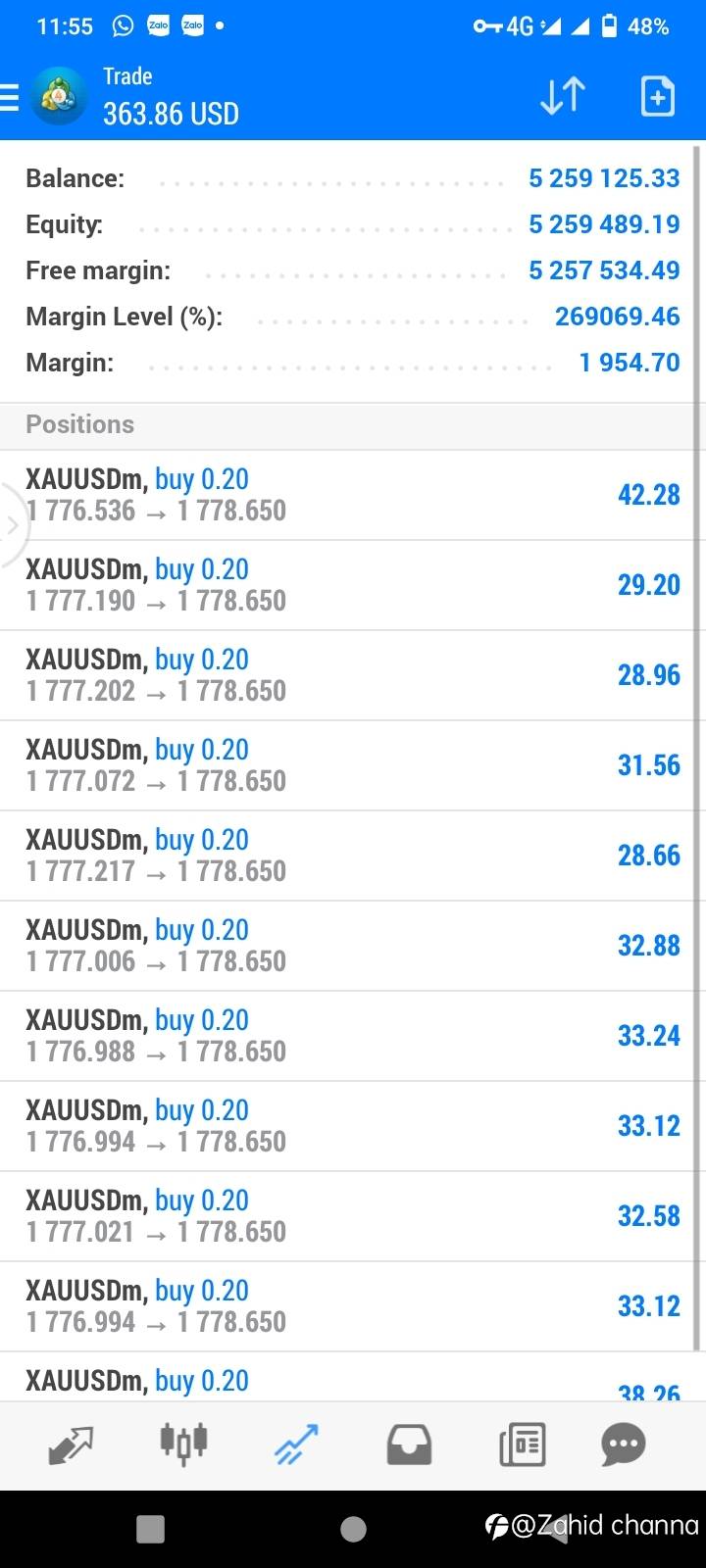Switch to the Quotes tab
This screenshot has height=1568, width=706.
click(71, 1445)
